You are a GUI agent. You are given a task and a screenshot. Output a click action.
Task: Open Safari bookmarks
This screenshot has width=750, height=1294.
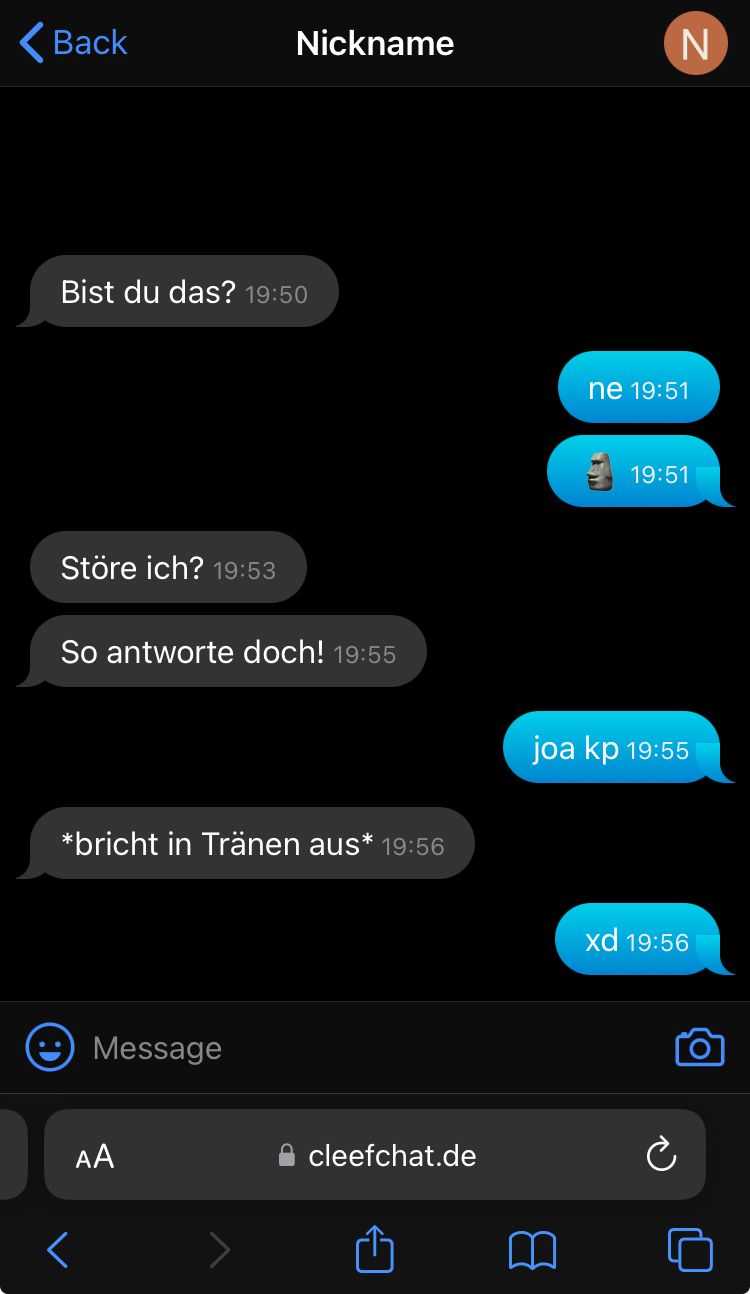[532, 1250]
